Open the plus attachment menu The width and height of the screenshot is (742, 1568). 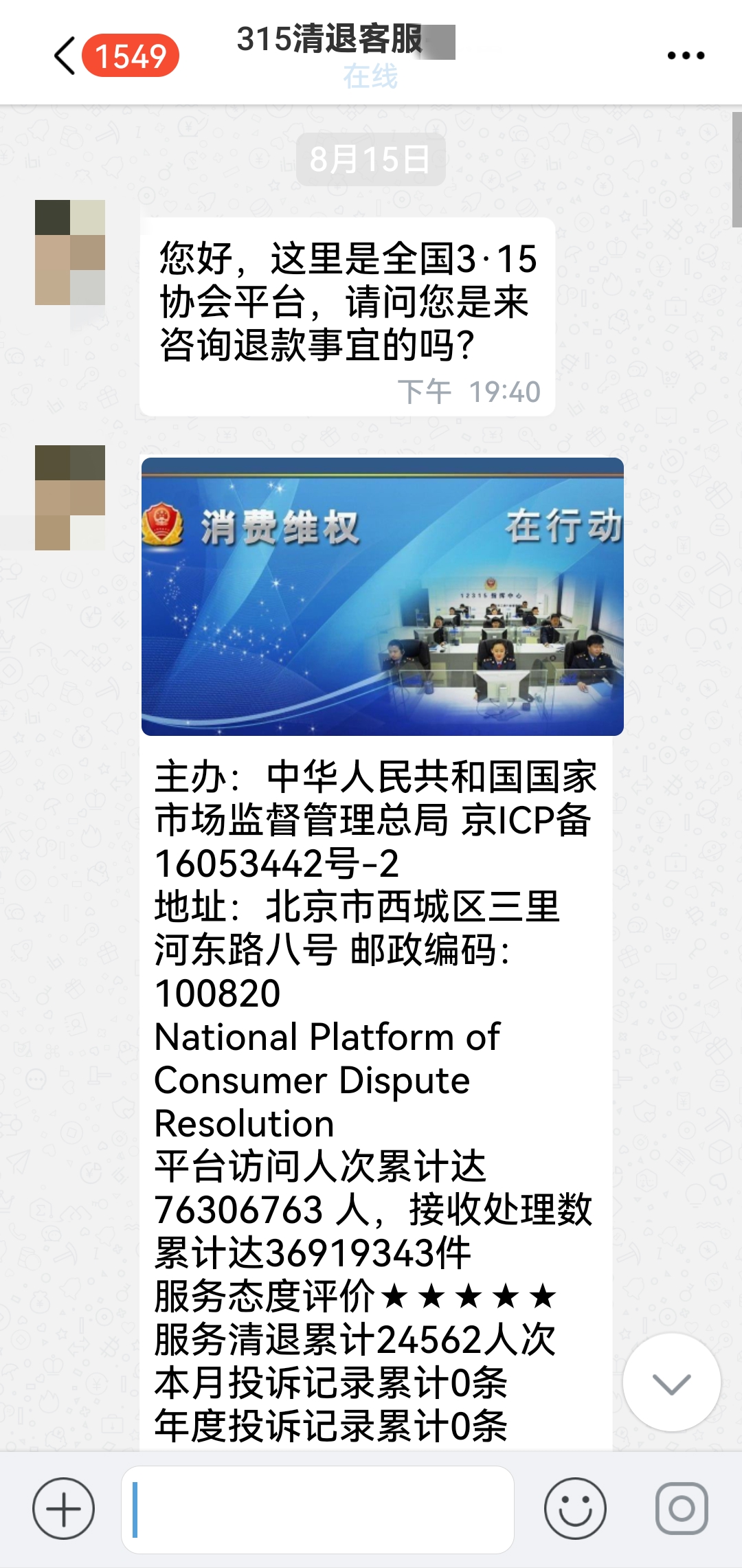pyautogui.click(x=64, y=1508)
